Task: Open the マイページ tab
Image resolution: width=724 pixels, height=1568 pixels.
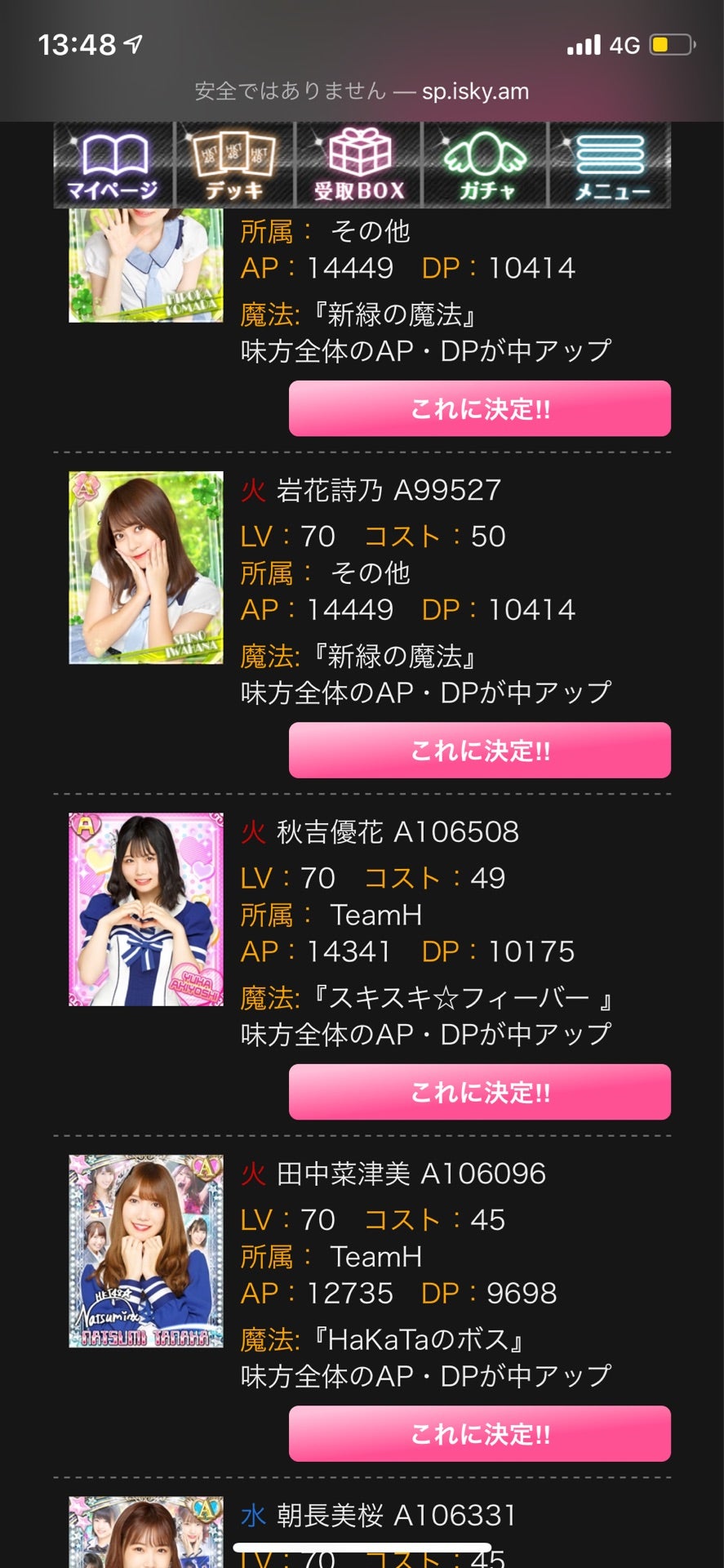Action: [x=113, y=165]
